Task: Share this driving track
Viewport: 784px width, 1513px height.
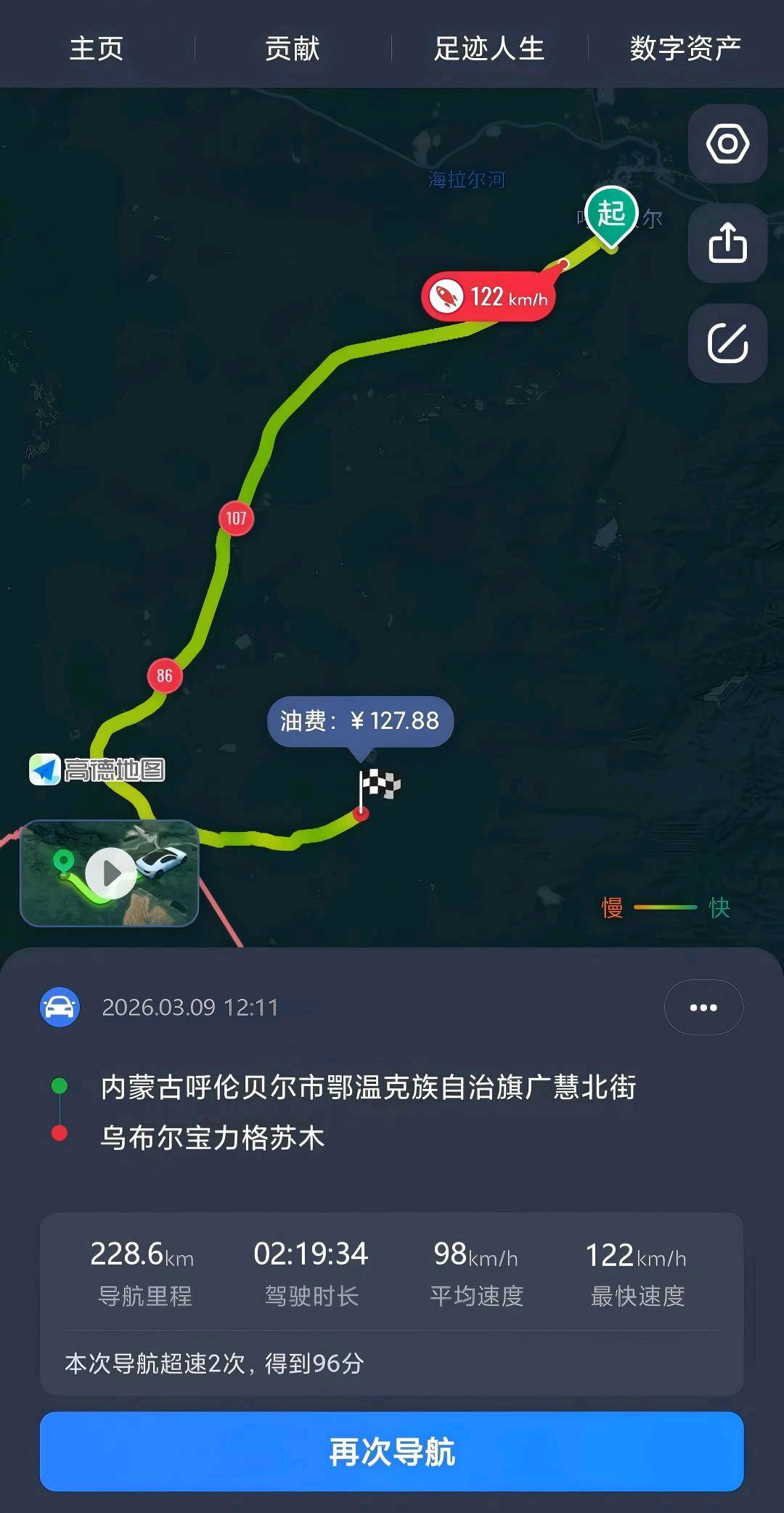Action: 727,243
